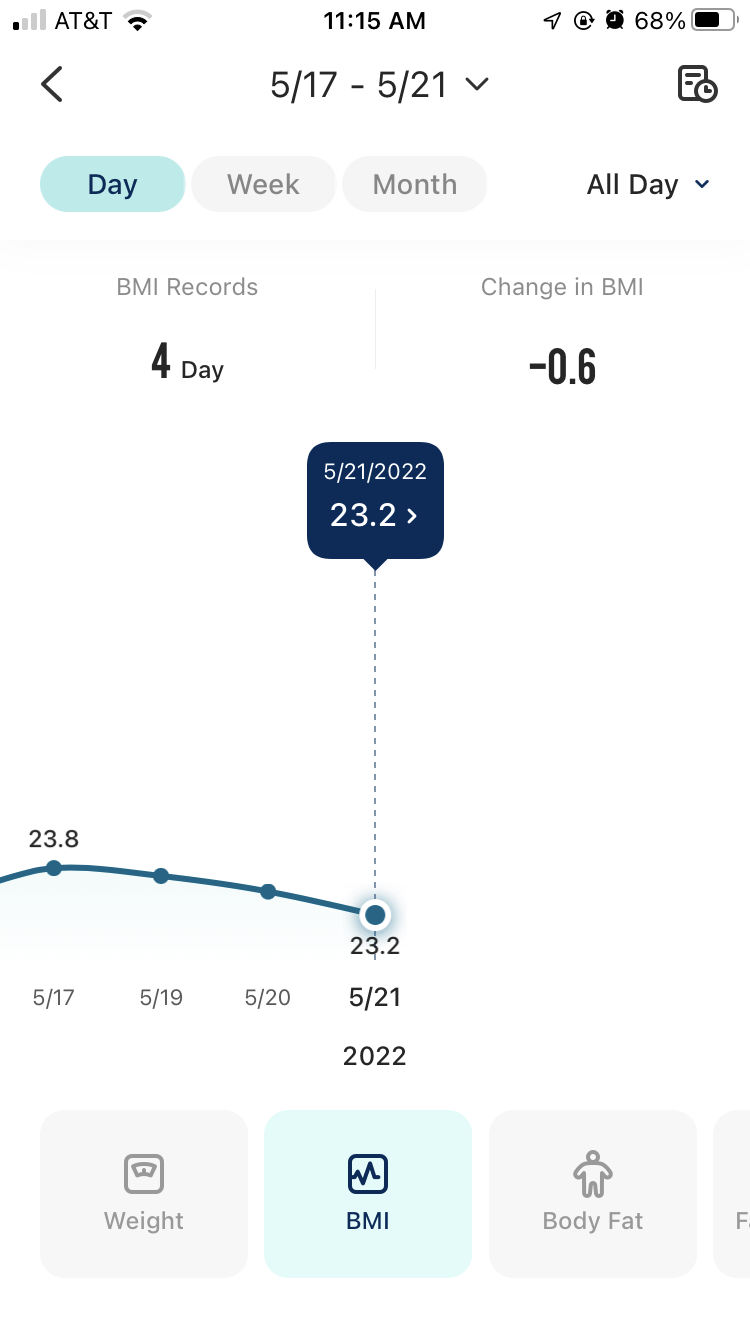This screenshot has width=750, height=1334.
Task: Select the BMI metric card
Action: pyautogui.click(x=368, y=1193)
